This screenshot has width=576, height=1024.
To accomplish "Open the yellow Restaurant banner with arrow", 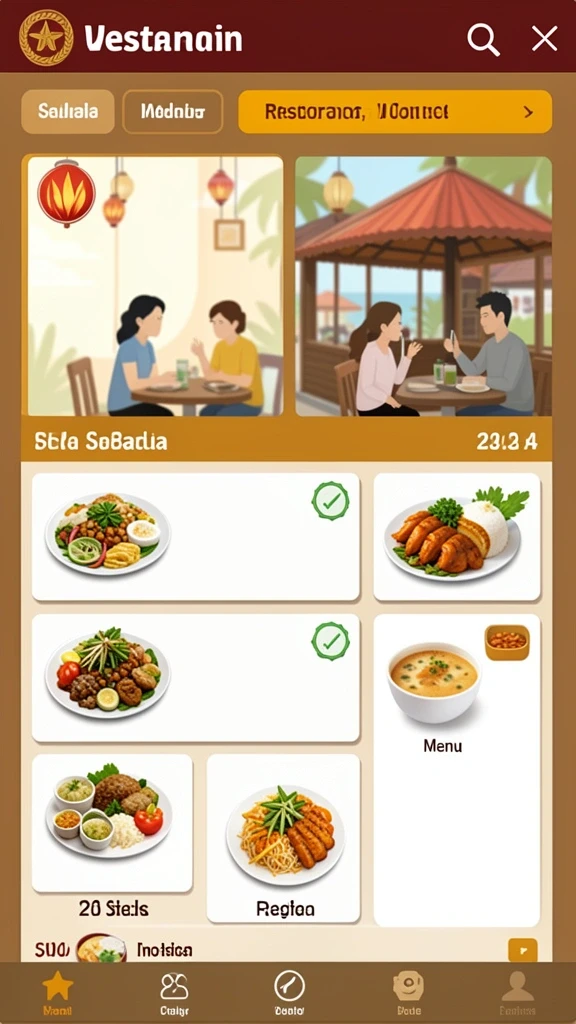I will click(x=395, y=112).
